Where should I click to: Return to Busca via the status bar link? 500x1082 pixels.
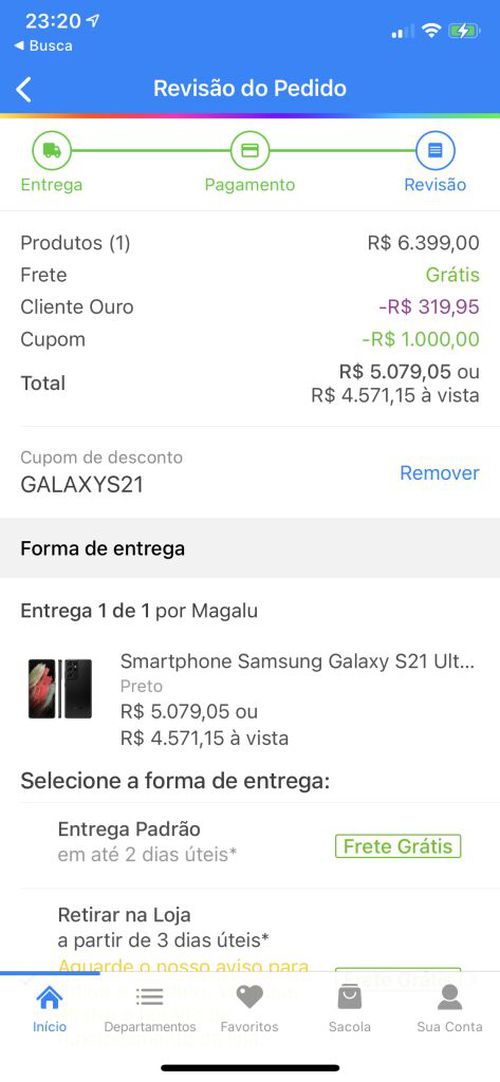(x=43, y=46)
